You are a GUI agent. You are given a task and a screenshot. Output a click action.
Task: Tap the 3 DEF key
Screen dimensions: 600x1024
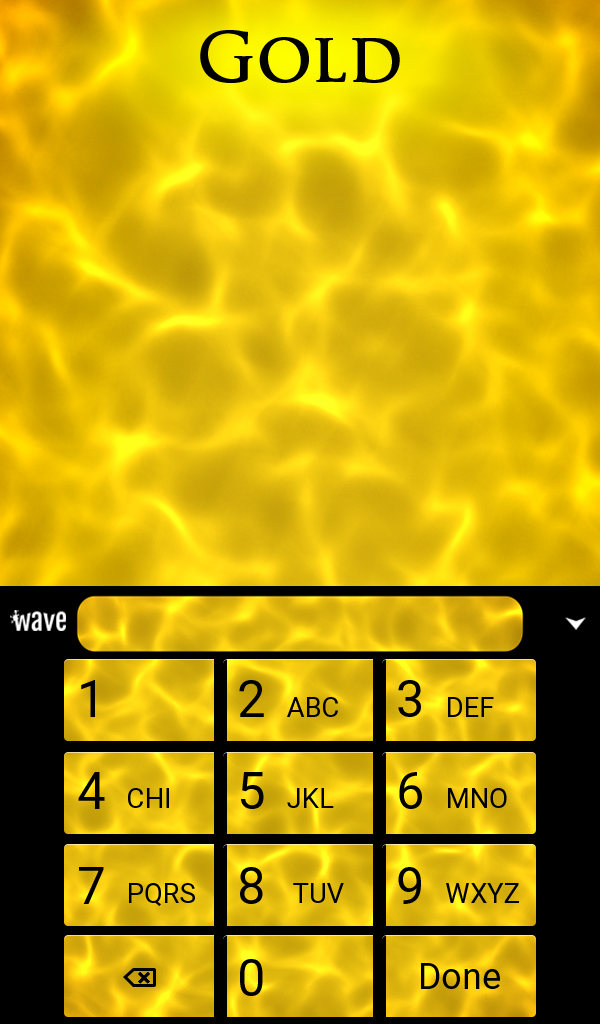tap(460, 700)
